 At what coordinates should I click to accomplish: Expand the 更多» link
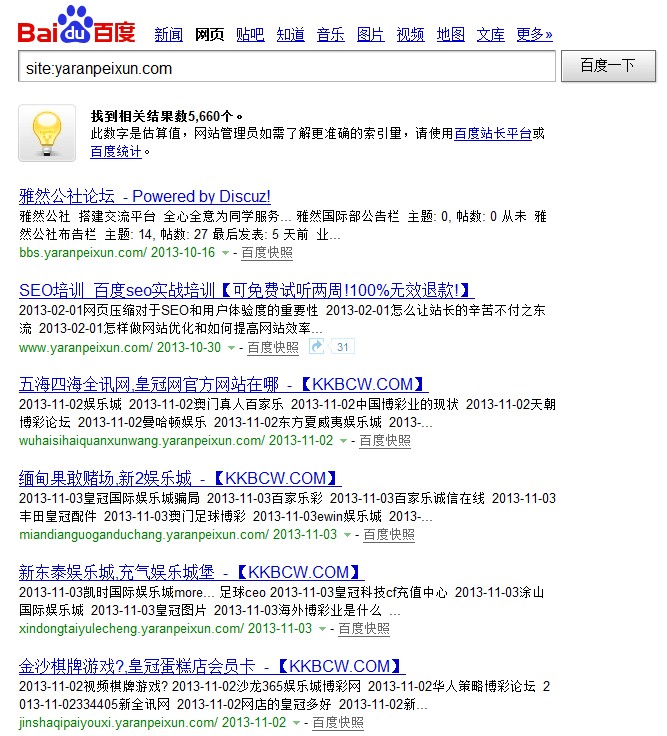[x=534, y=35]
